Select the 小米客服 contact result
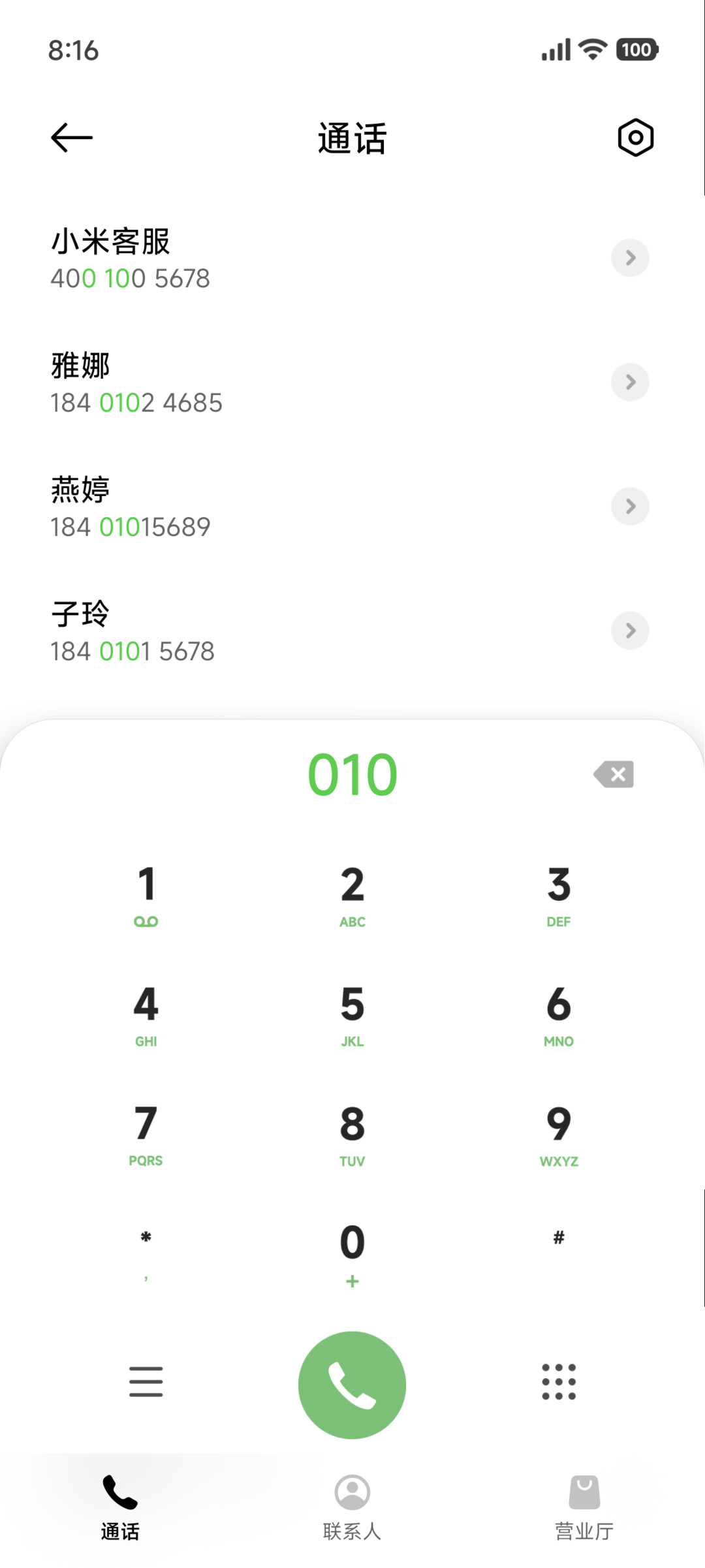Screen dimensions: 705x1568 (352, 259)
